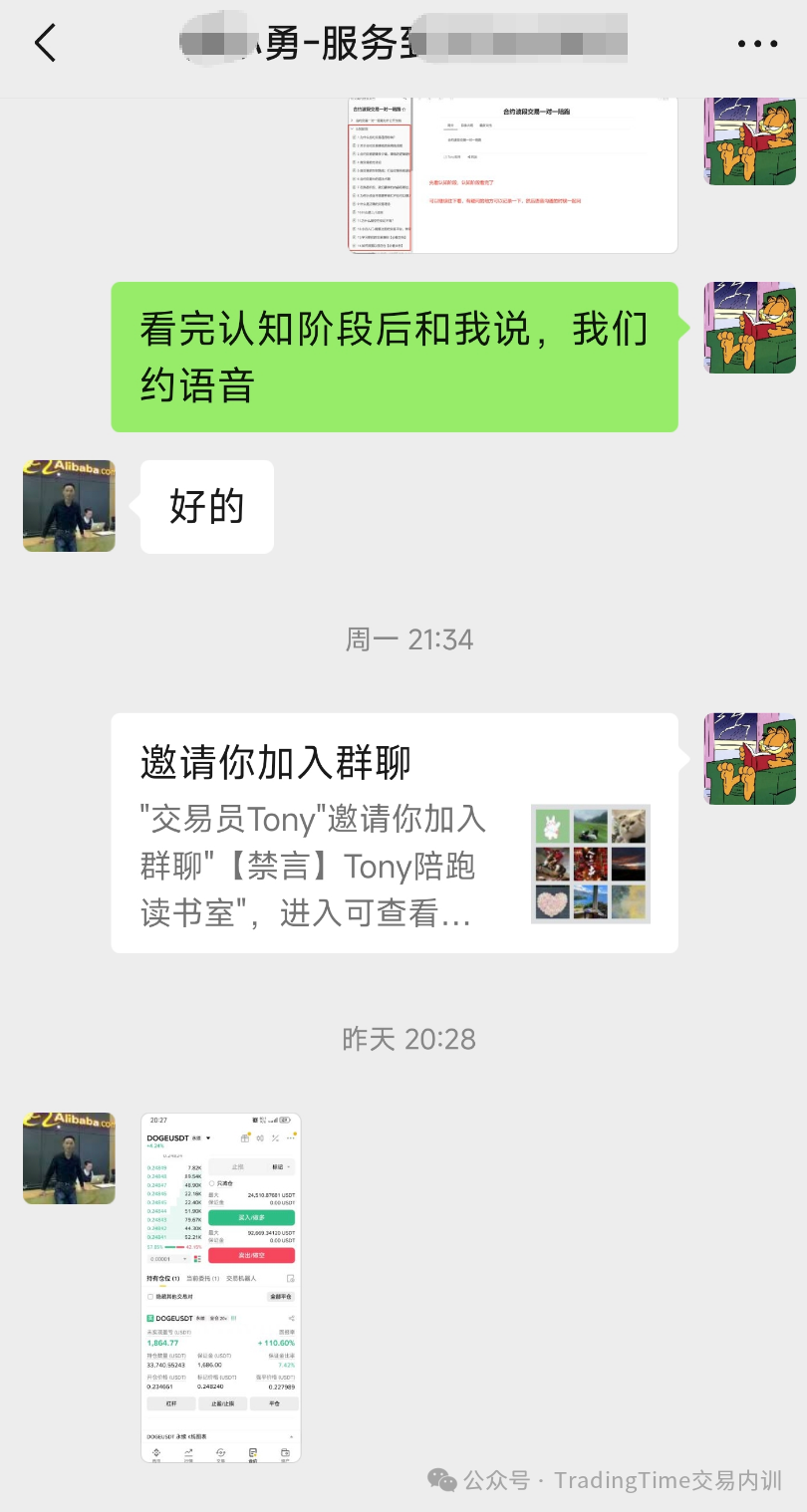Viewport: 807px width, 1512px height.
Task: Tap the order book layout icon beside the price precision
Action: click(197, 1258)
